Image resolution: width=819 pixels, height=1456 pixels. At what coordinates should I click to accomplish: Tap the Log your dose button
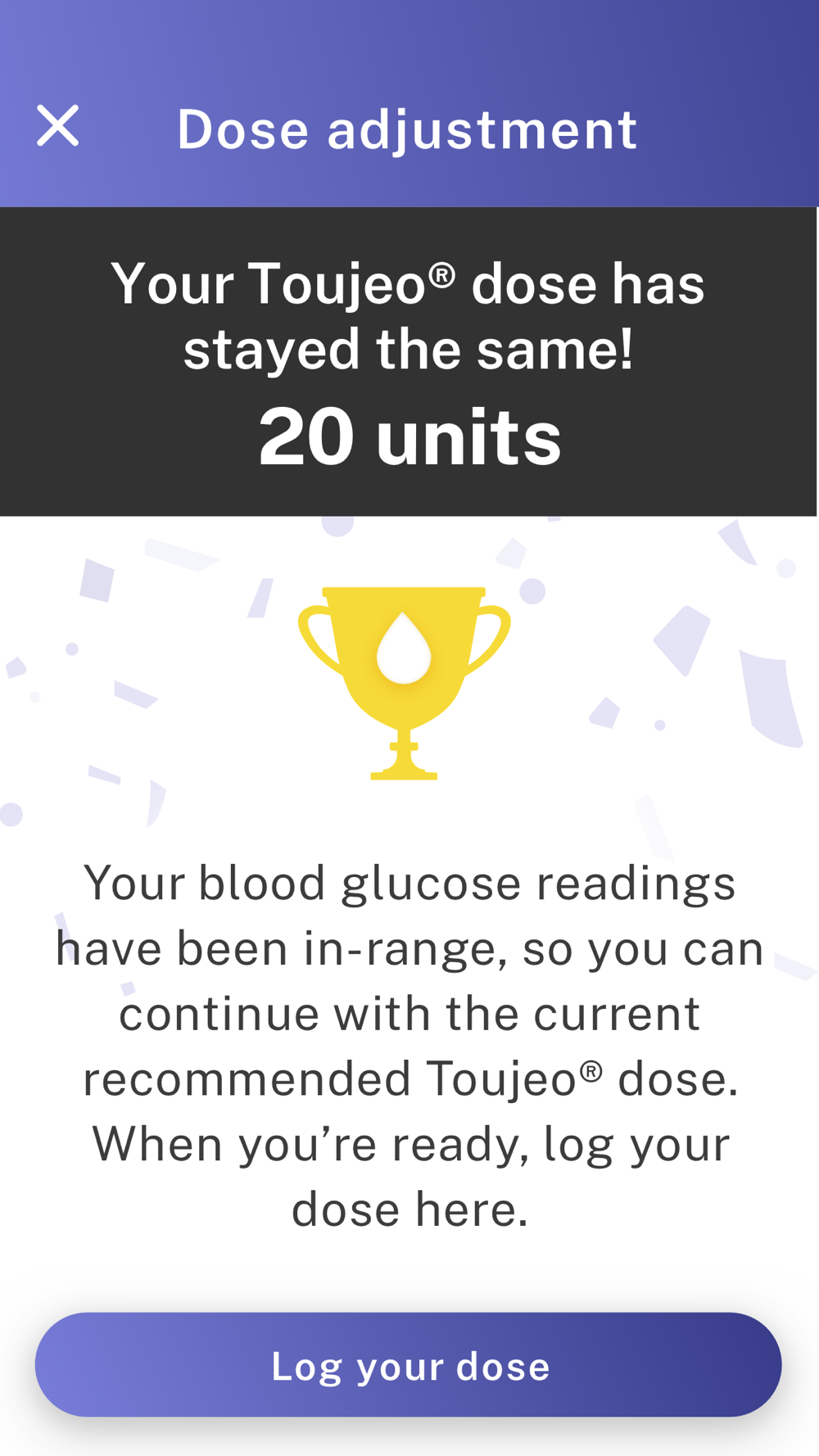tap(408, 1365)
